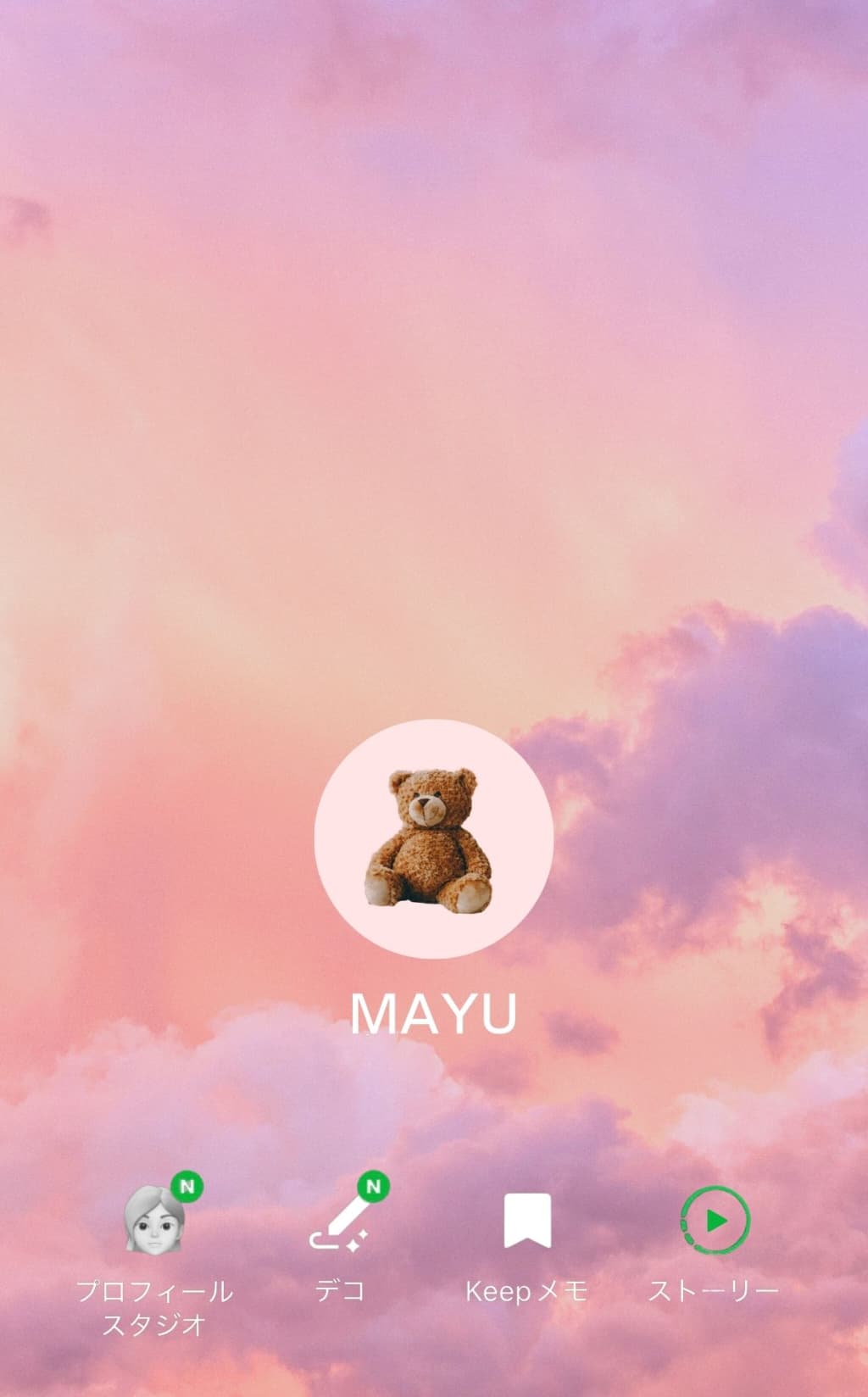The width and height of the screenshot is (868, 1397).
Task: Open the teddy bear profile picture
Action: pos(433,838)
